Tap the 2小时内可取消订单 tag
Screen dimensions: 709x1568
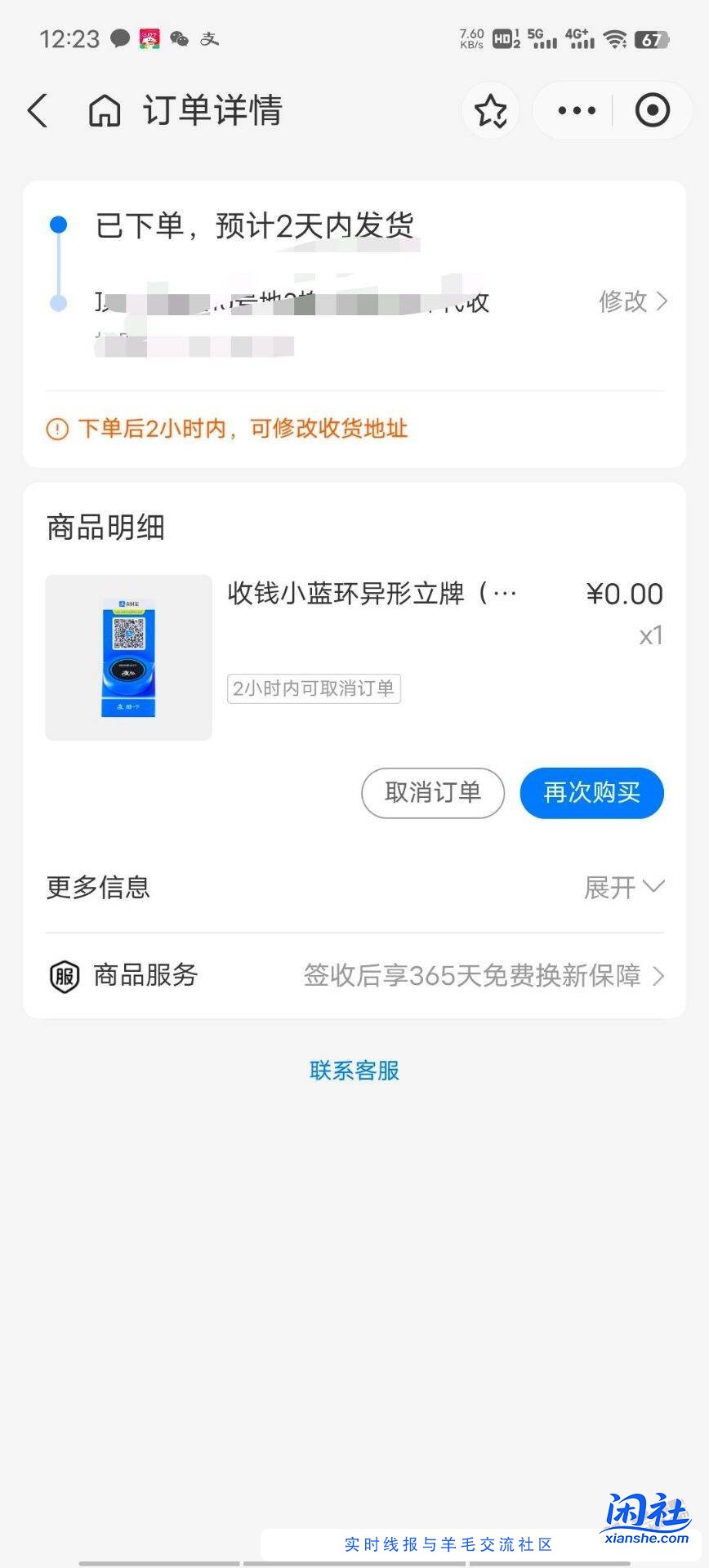[x=313, y=688]
